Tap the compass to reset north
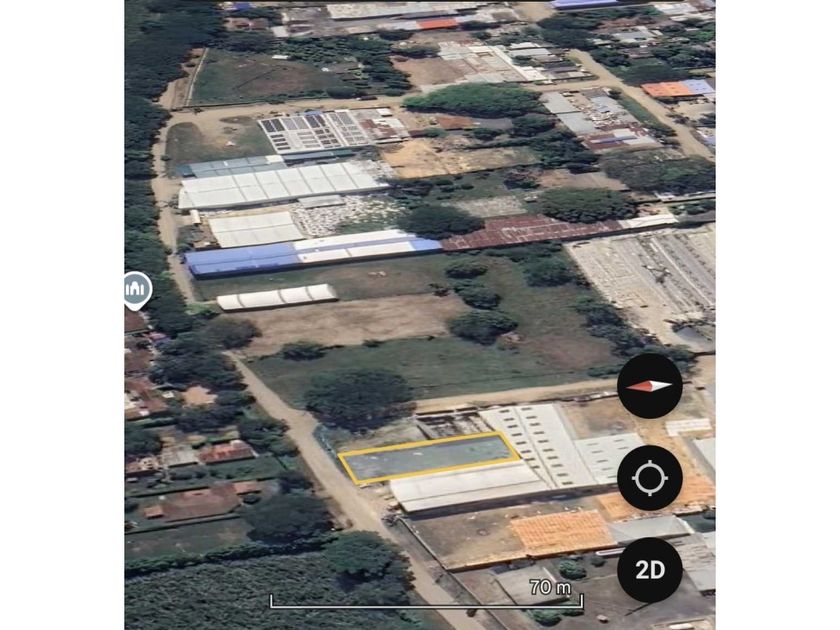 pos(649,385)
